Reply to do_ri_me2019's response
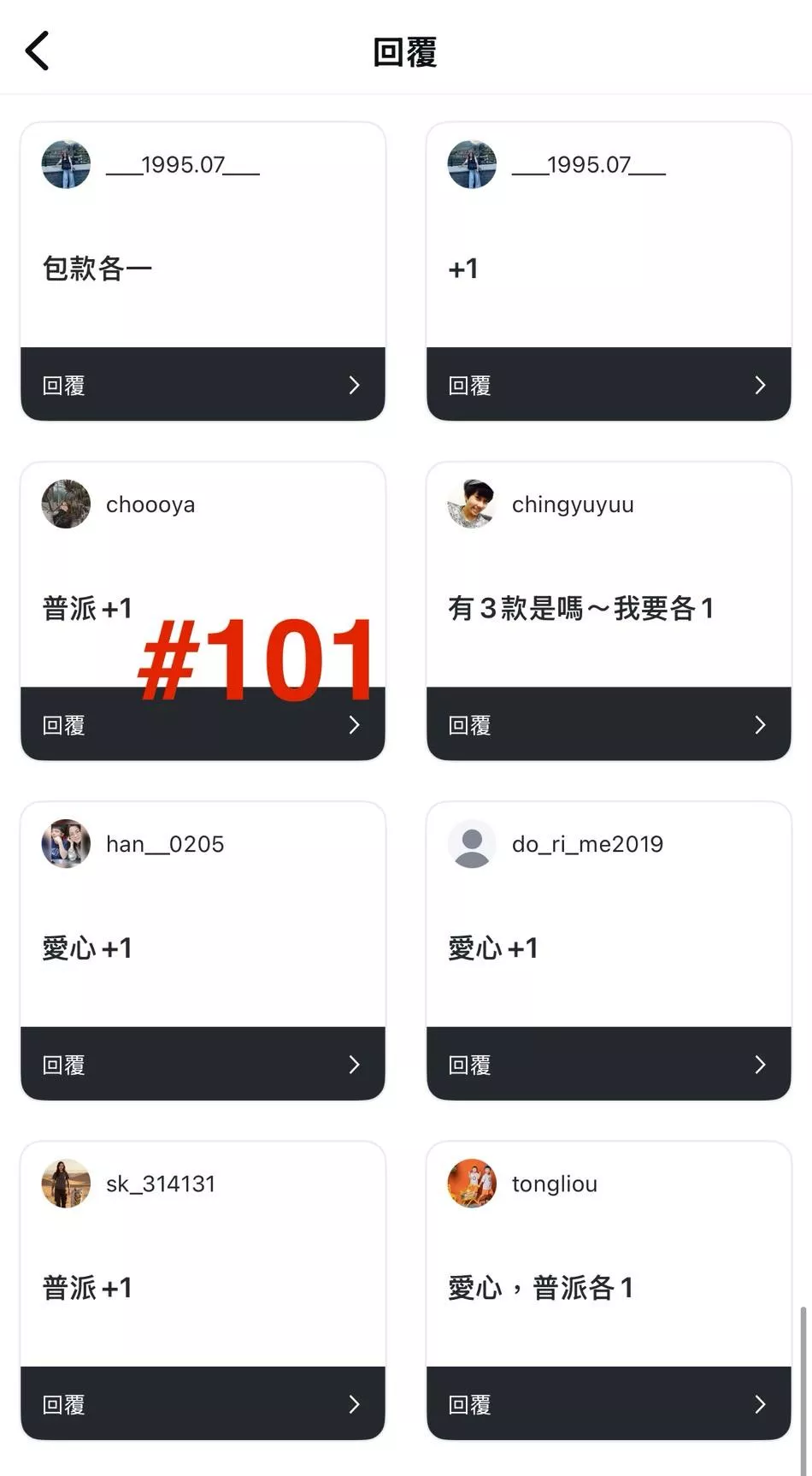The width and height of the screenshot is (812, 1476). (608, 1064)
